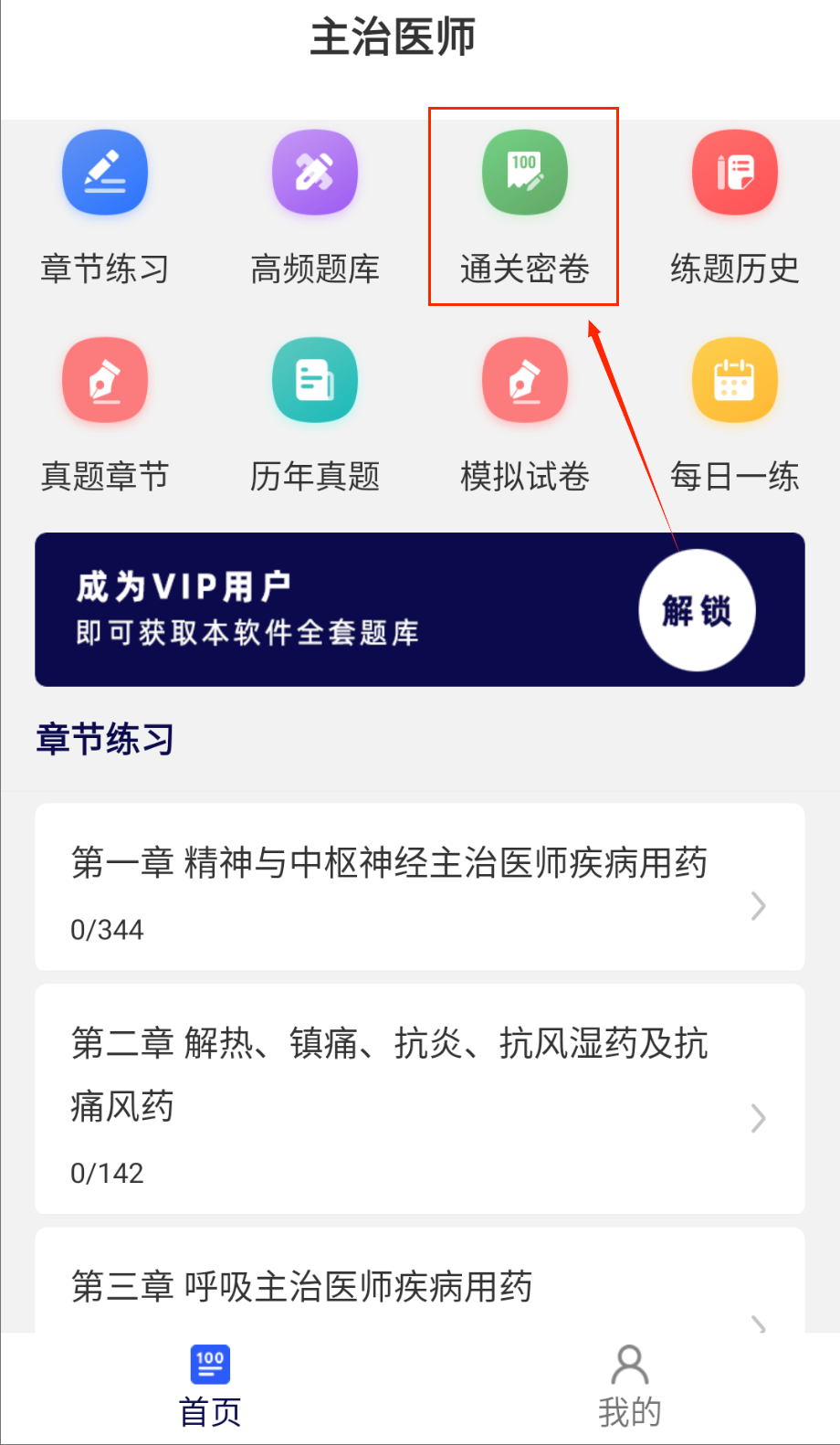Open 第三章 呼吸主治医师疾病用药 chapter

pyautogui.click(x=420, y=1286)
